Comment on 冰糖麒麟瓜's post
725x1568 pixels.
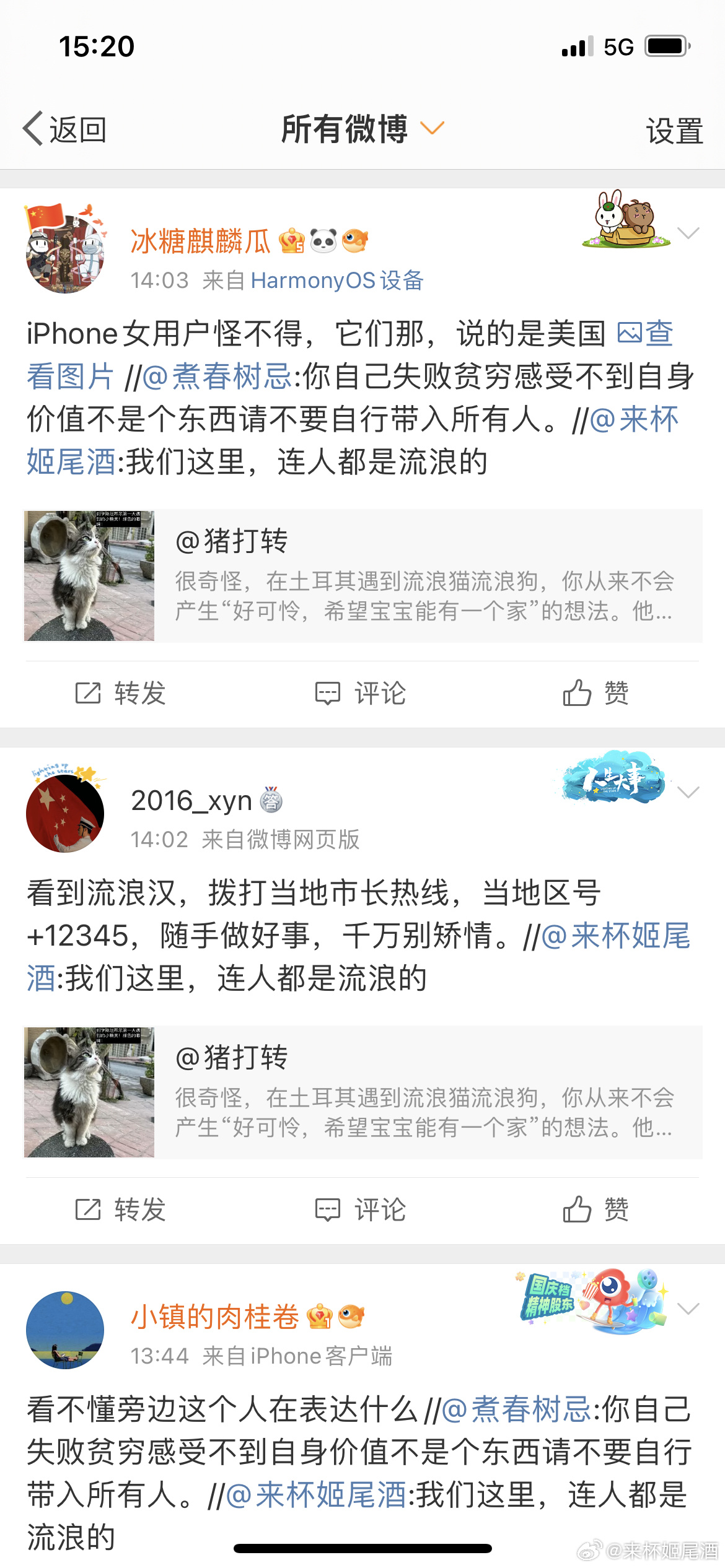point(361,693)
